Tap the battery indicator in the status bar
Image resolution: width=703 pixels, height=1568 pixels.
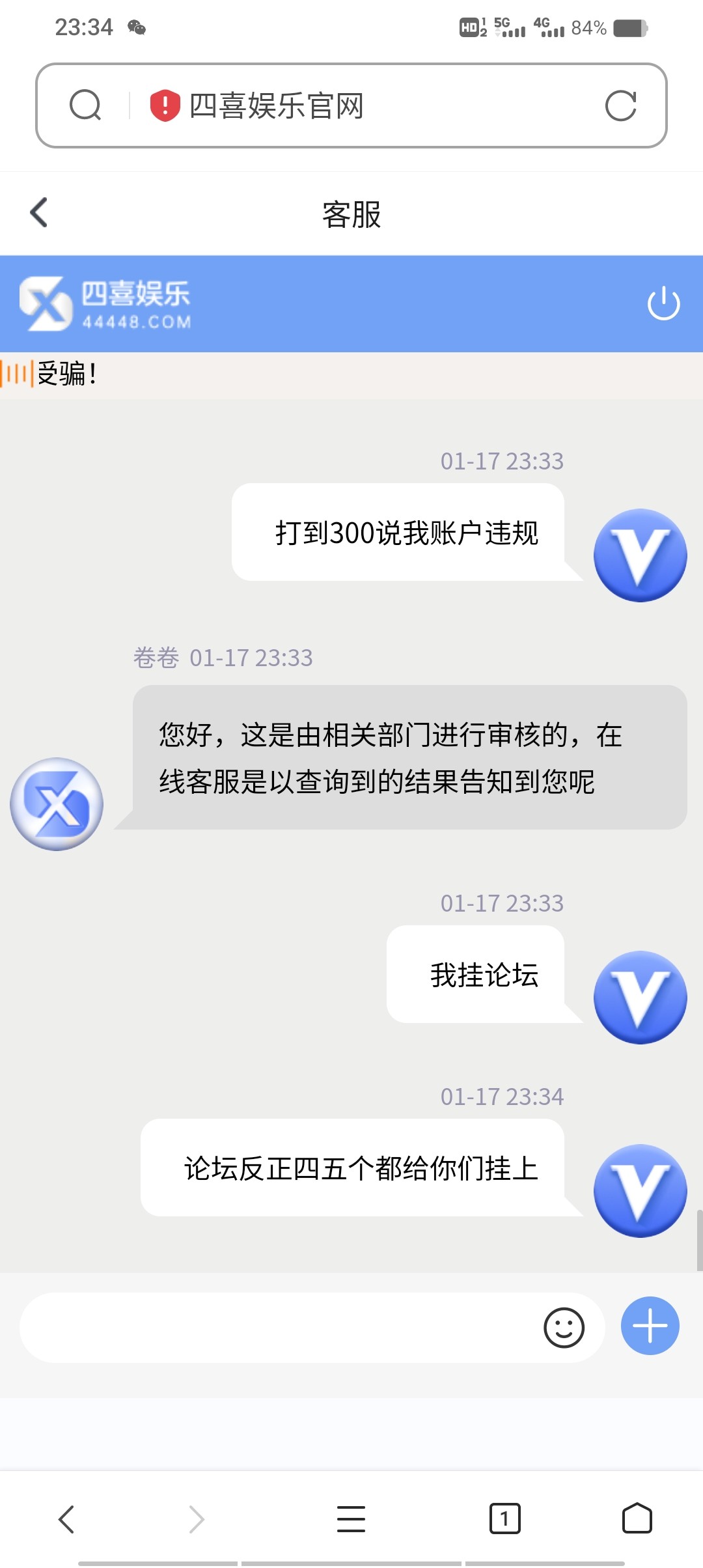pyautogui.click(x=628, y=27)
